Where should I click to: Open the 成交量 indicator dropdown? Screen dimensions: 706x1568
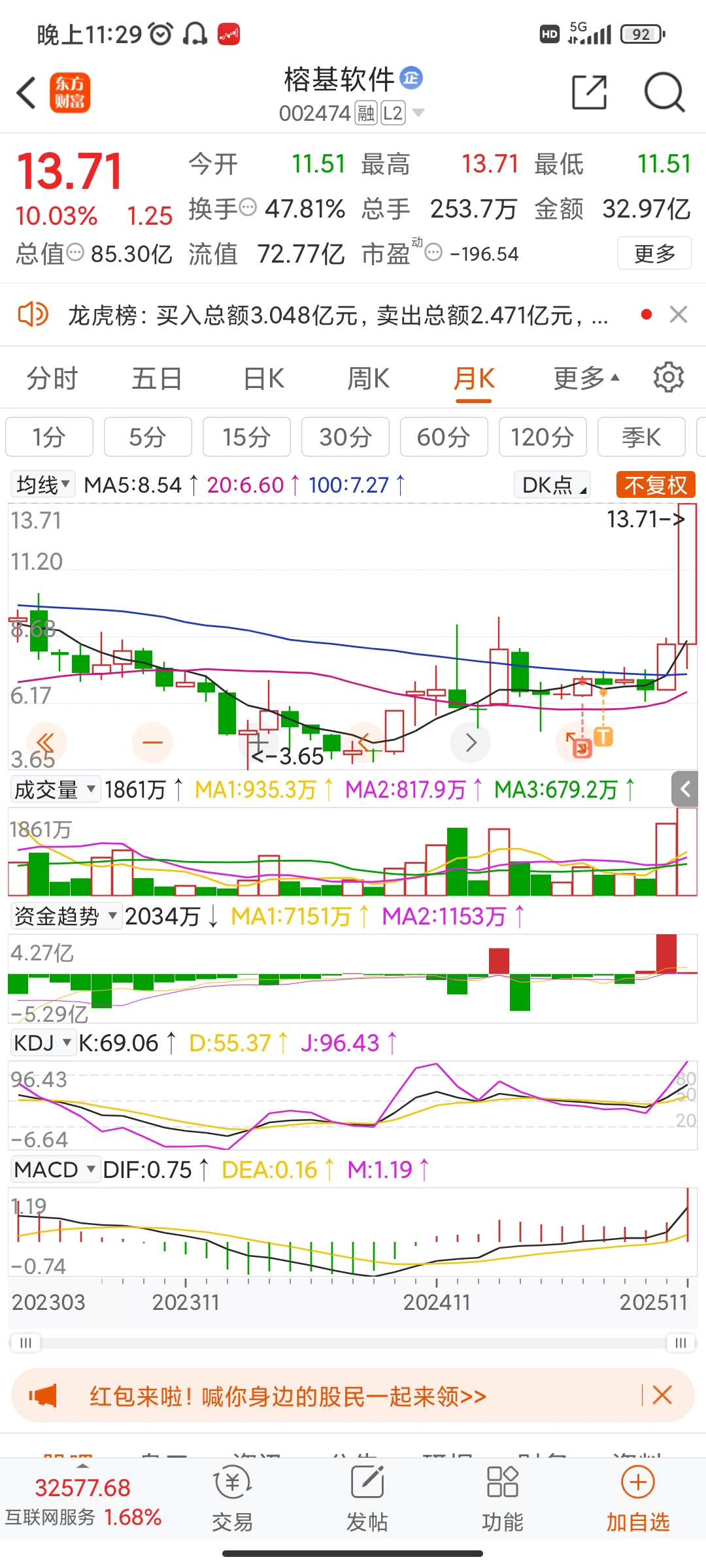click(x=55, y=790)
